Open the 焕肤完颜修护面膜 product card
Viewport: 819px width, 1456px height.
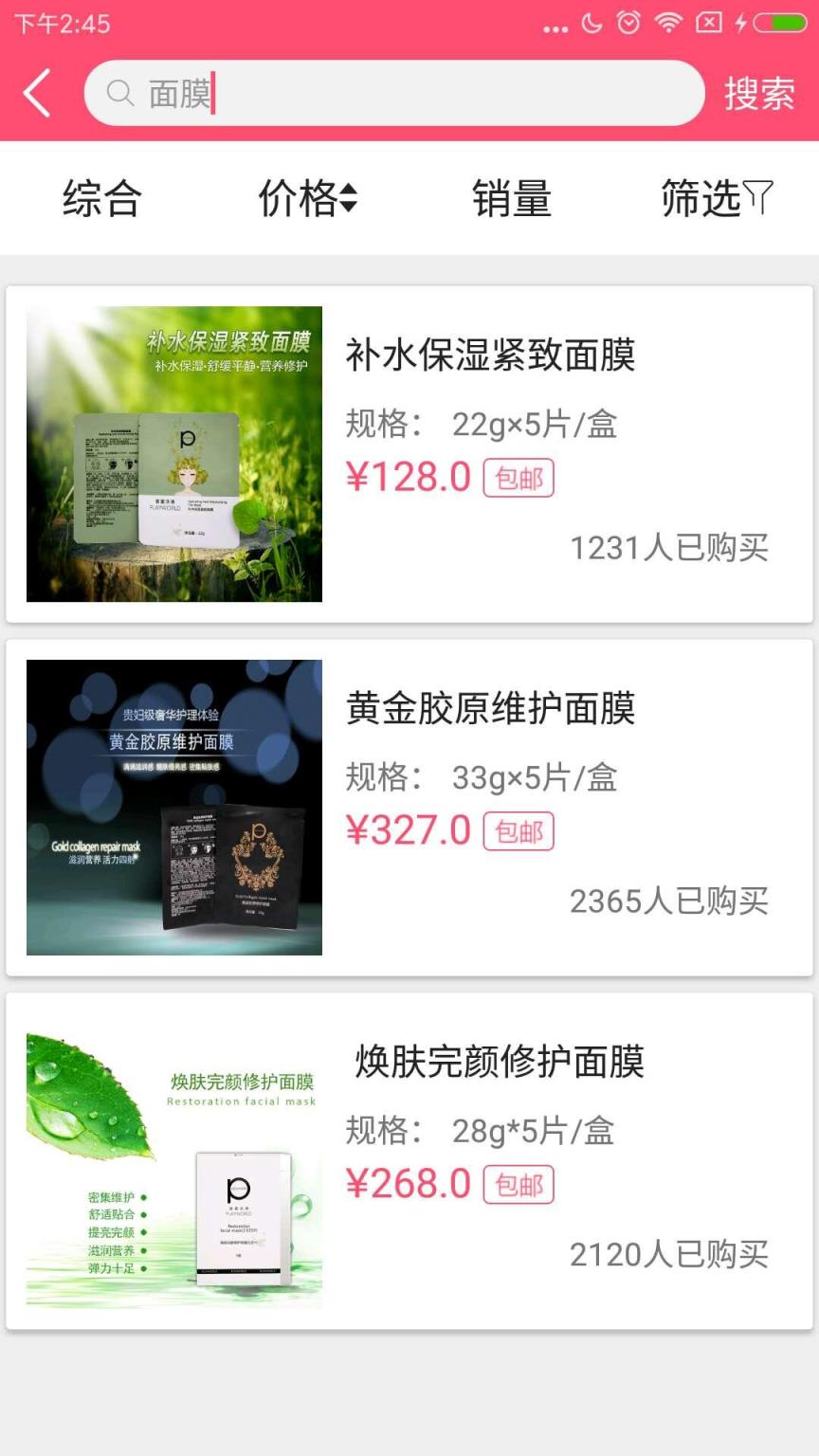click(x=409, y=1161)
